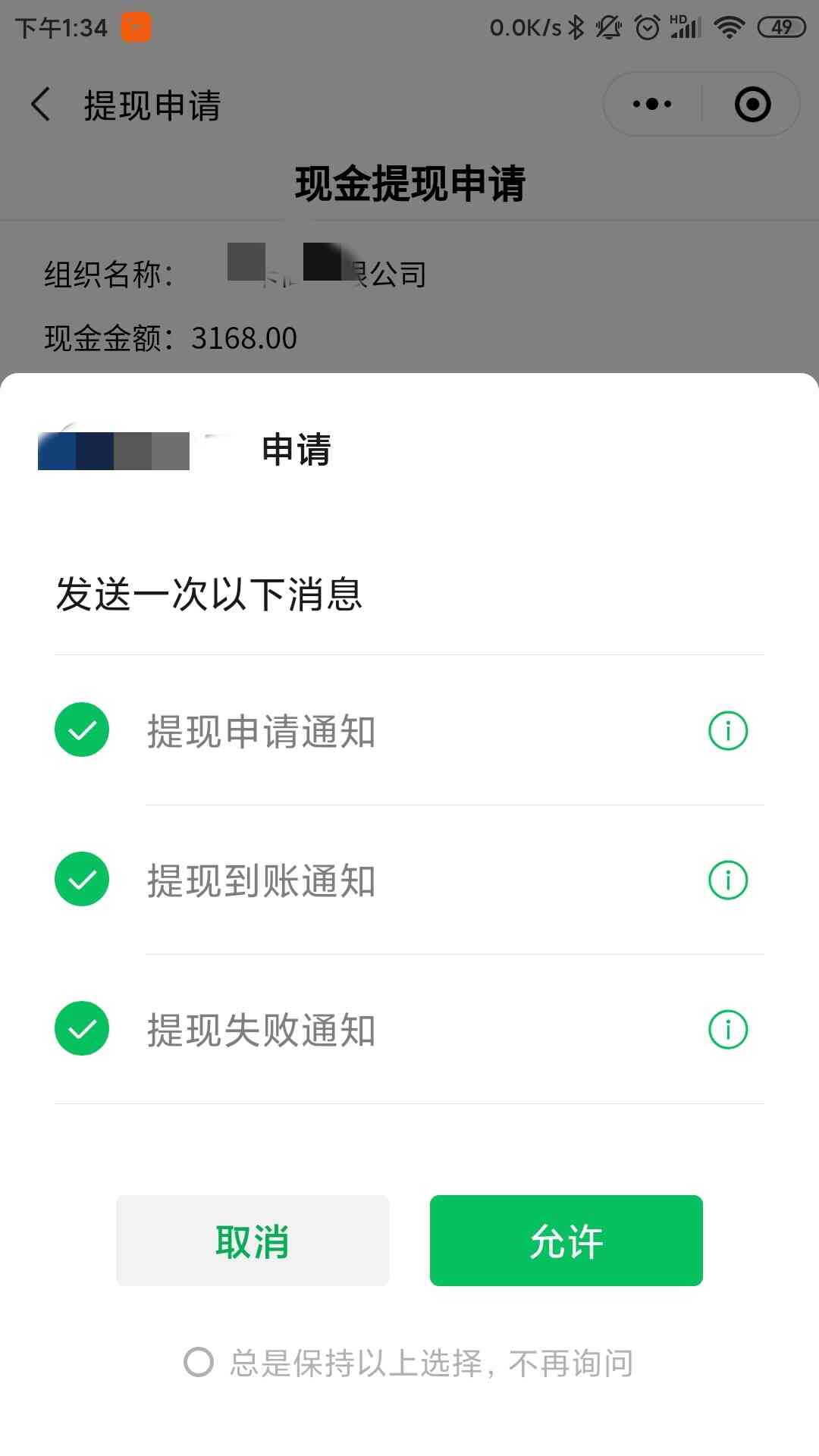Screen dimensions: 819x1456
Task: Uncheck 提现失败通知 checkbox
Action: point(82,1028)
